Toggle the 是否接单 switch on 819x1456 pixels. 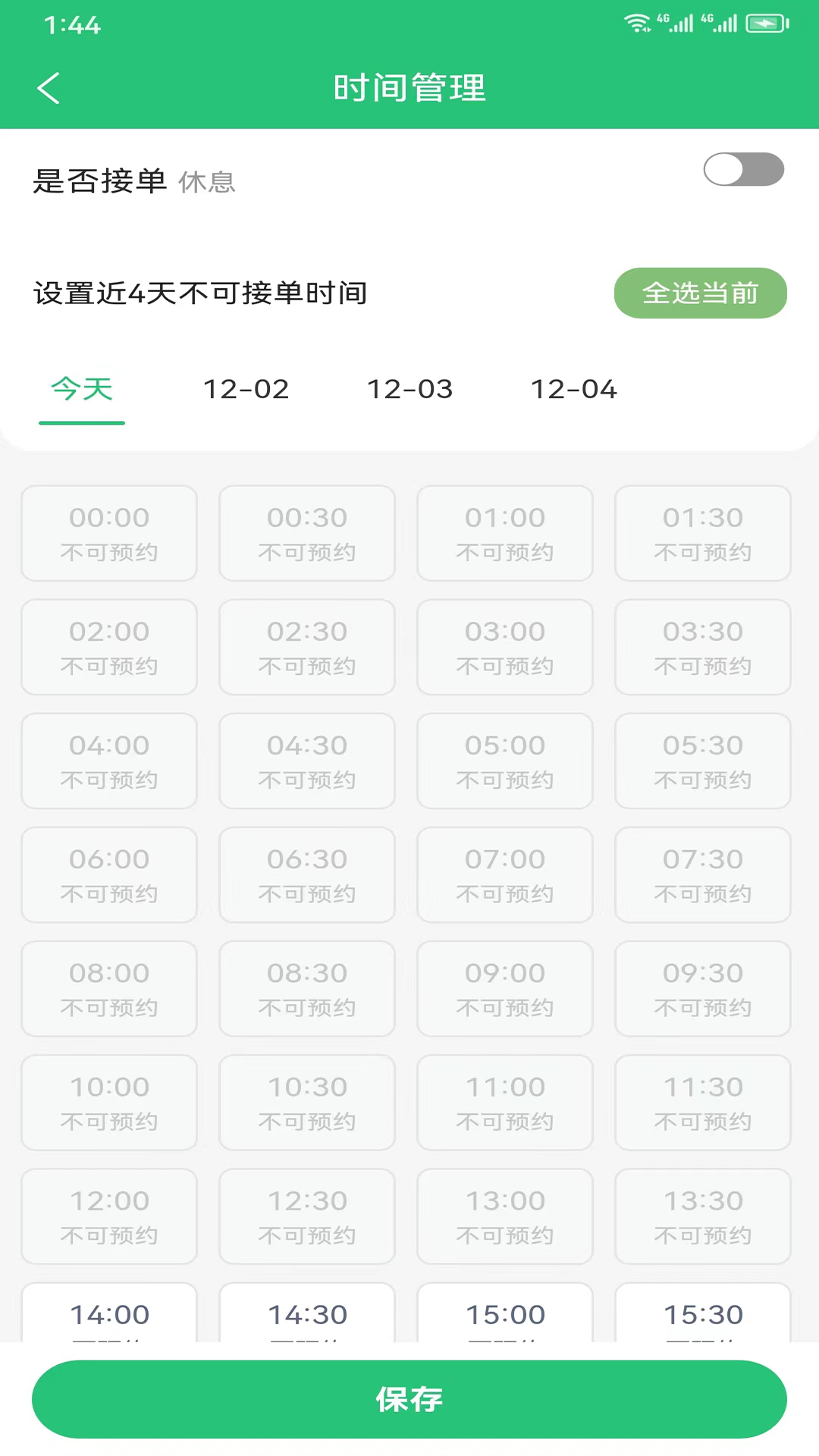pyautogui.click(x=743, y=169)
